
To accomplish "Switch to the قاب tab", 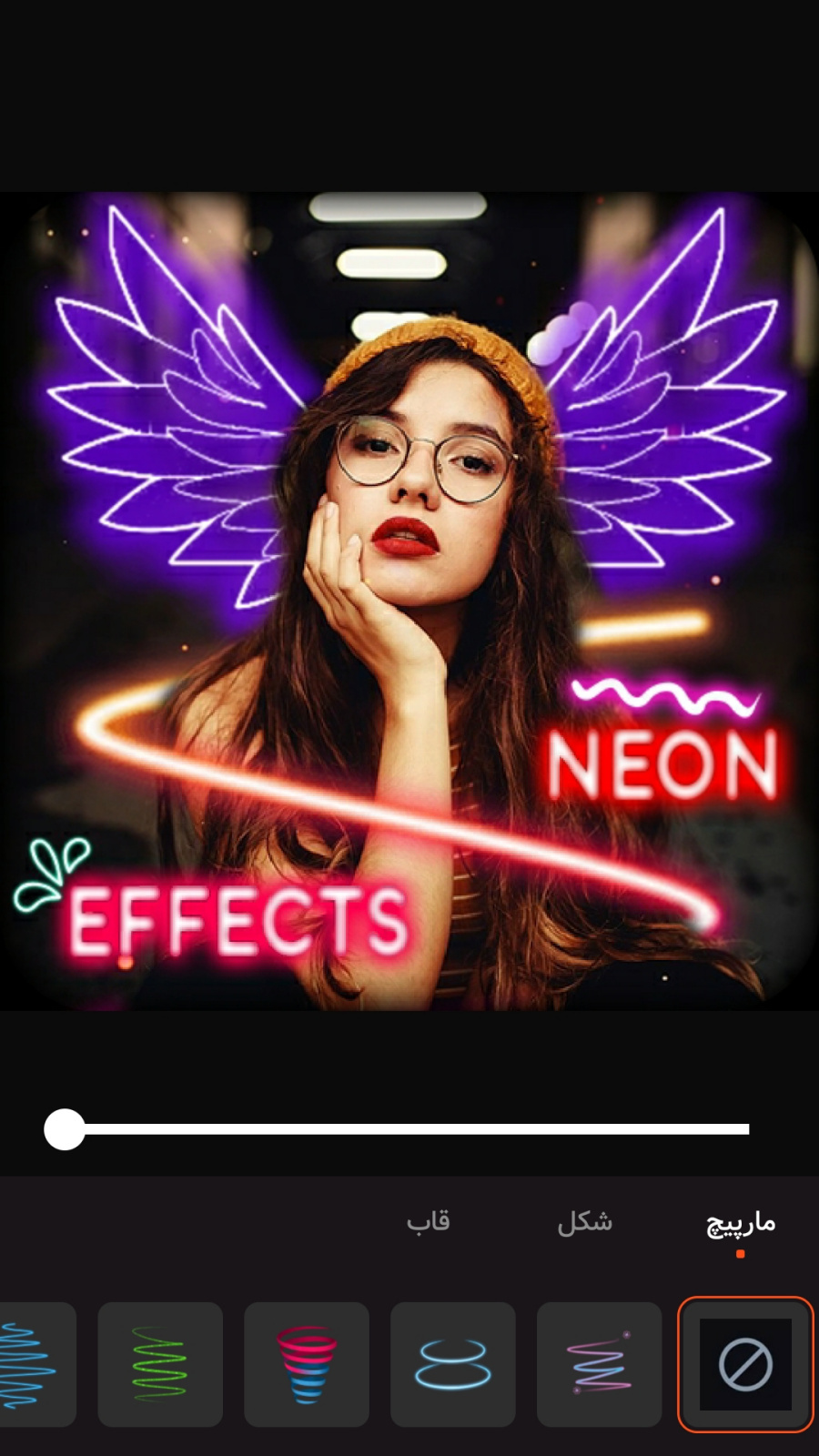I will (428, 1222).
